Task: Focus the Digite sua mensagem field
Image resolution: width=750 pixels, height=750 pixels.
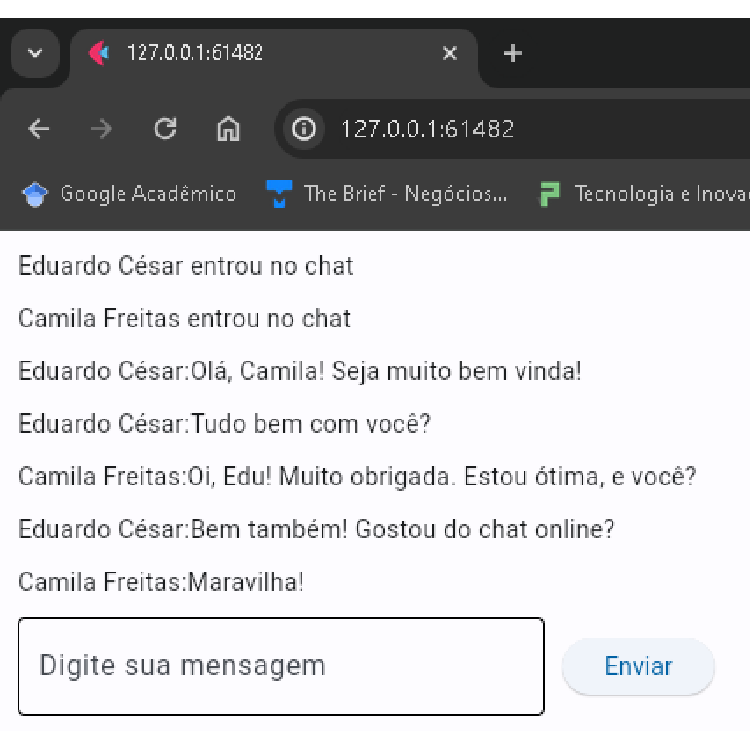Action: coord(281,666)
